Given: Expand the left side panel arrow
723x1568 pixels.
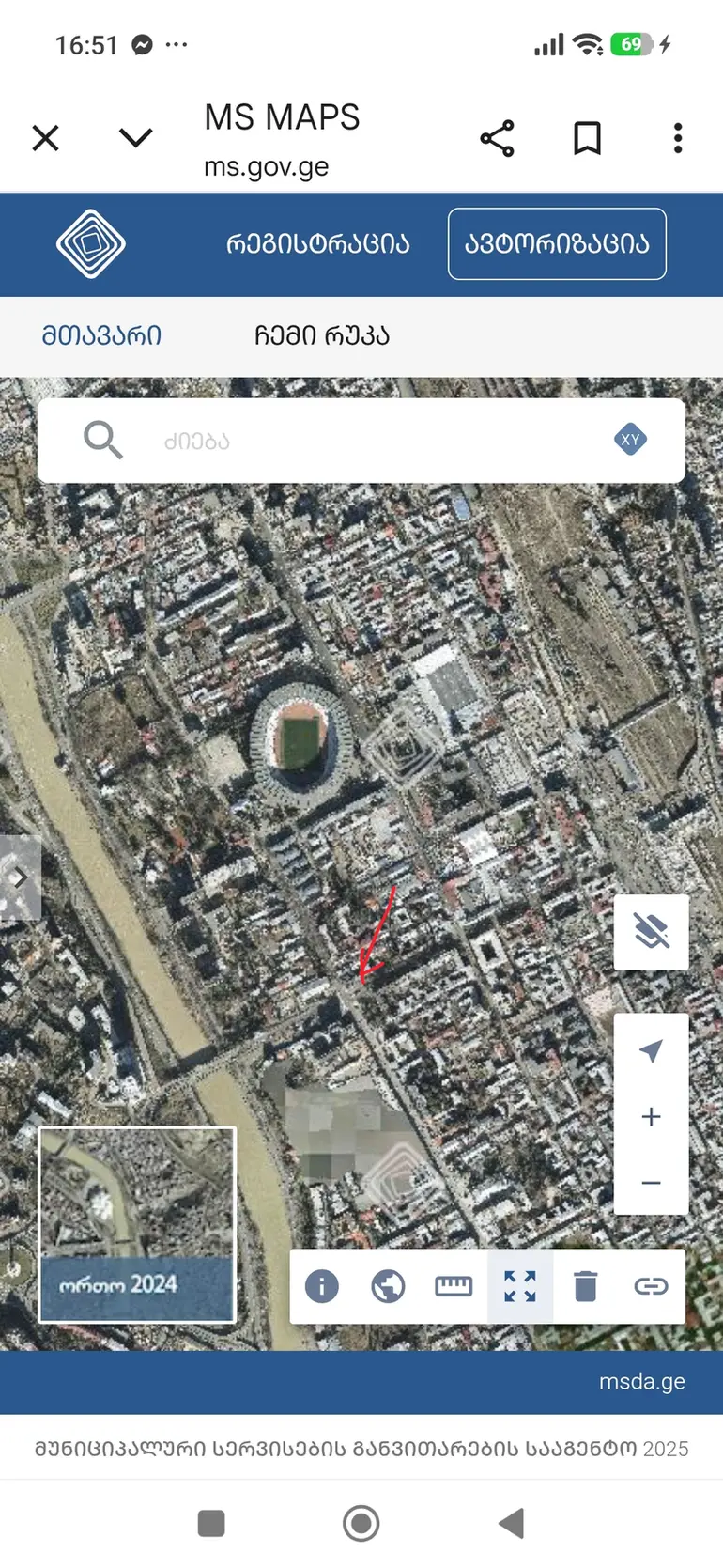Looking at the screenshot, I should pyautogui.click(x=20, y=877).
